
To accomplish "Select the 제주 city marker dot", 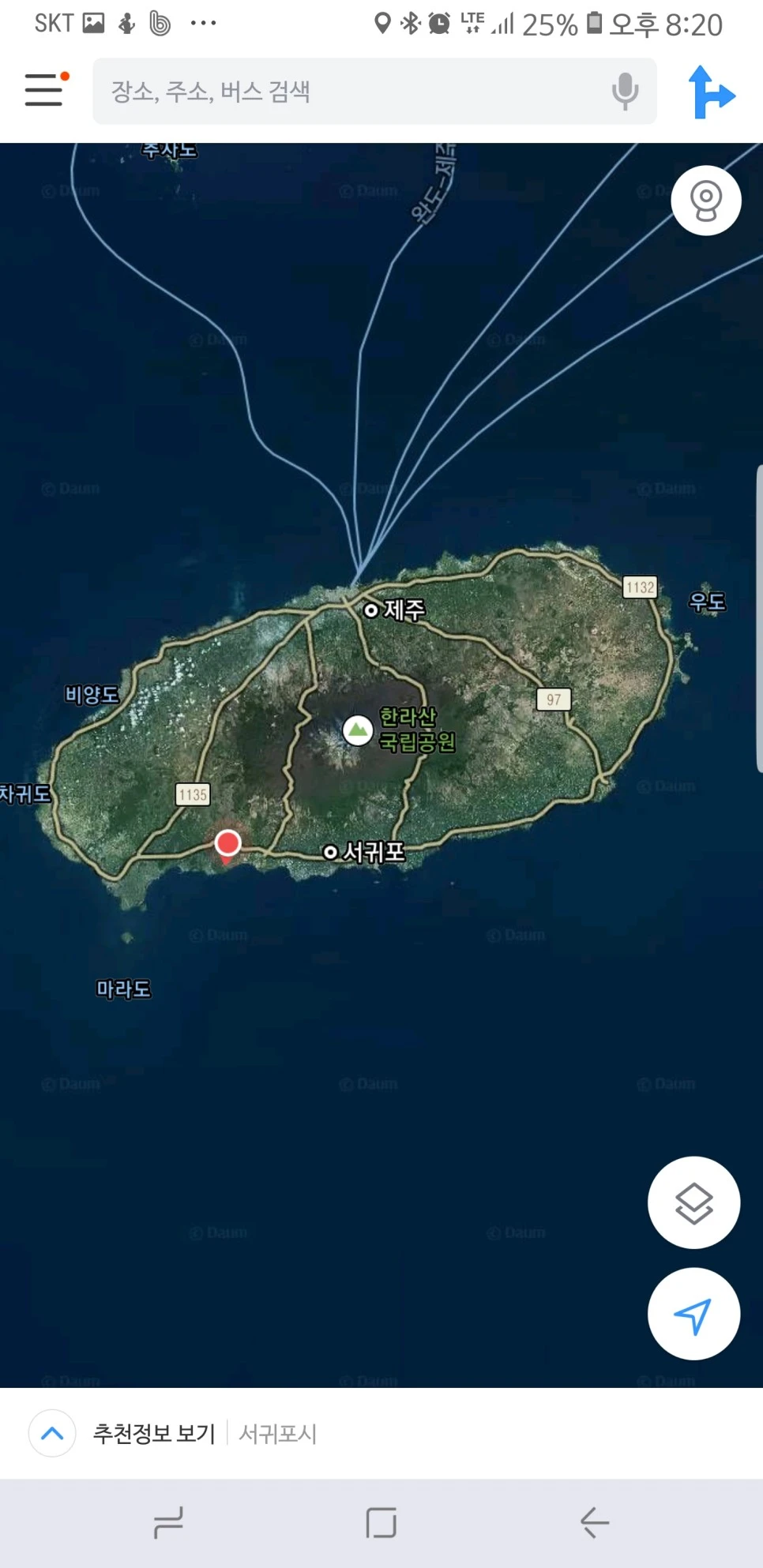I will click(371, 610).
